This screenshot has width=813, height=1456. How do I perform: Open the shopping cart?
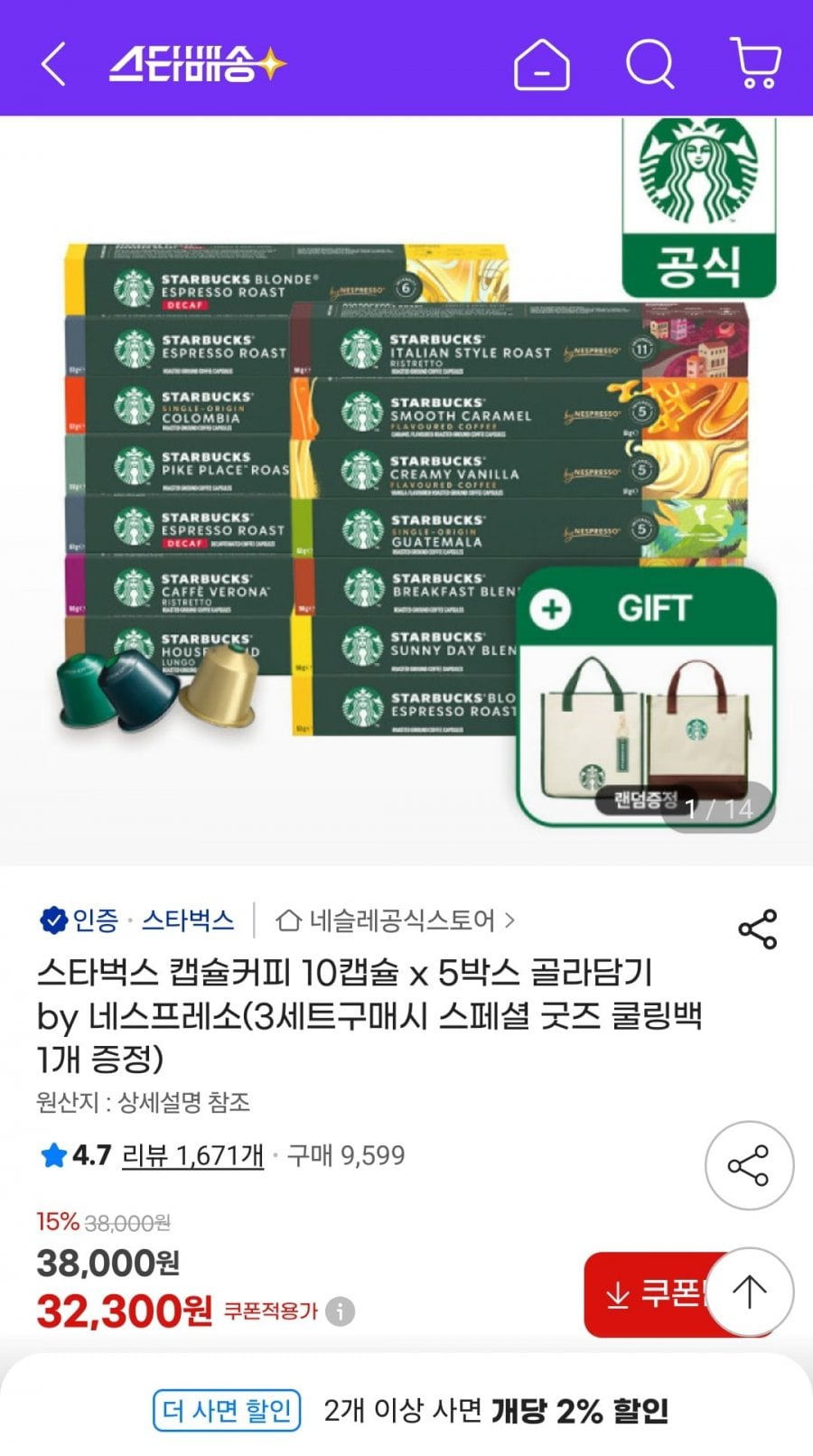[x=755, y=63]
